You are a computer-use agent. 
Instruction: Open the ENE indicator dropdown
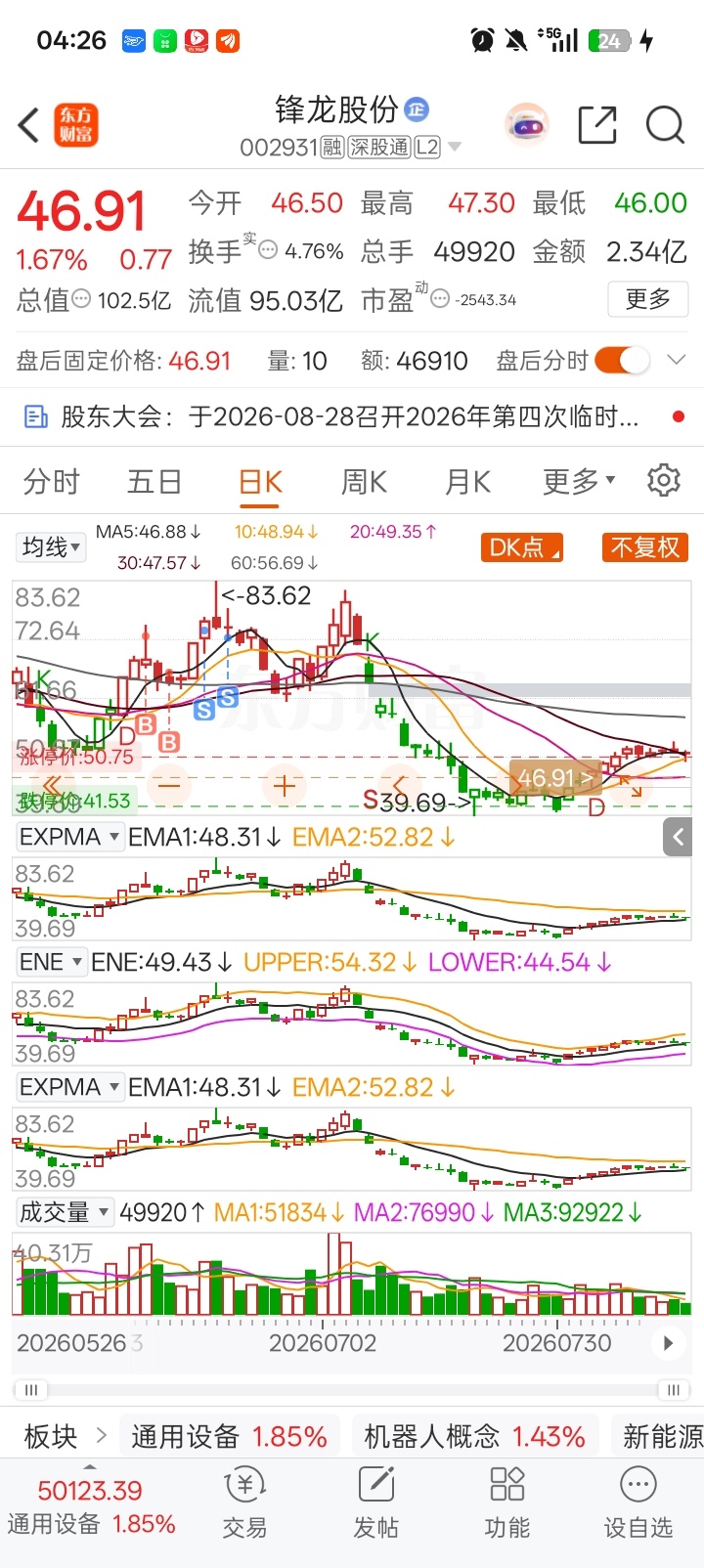(51, 962)
